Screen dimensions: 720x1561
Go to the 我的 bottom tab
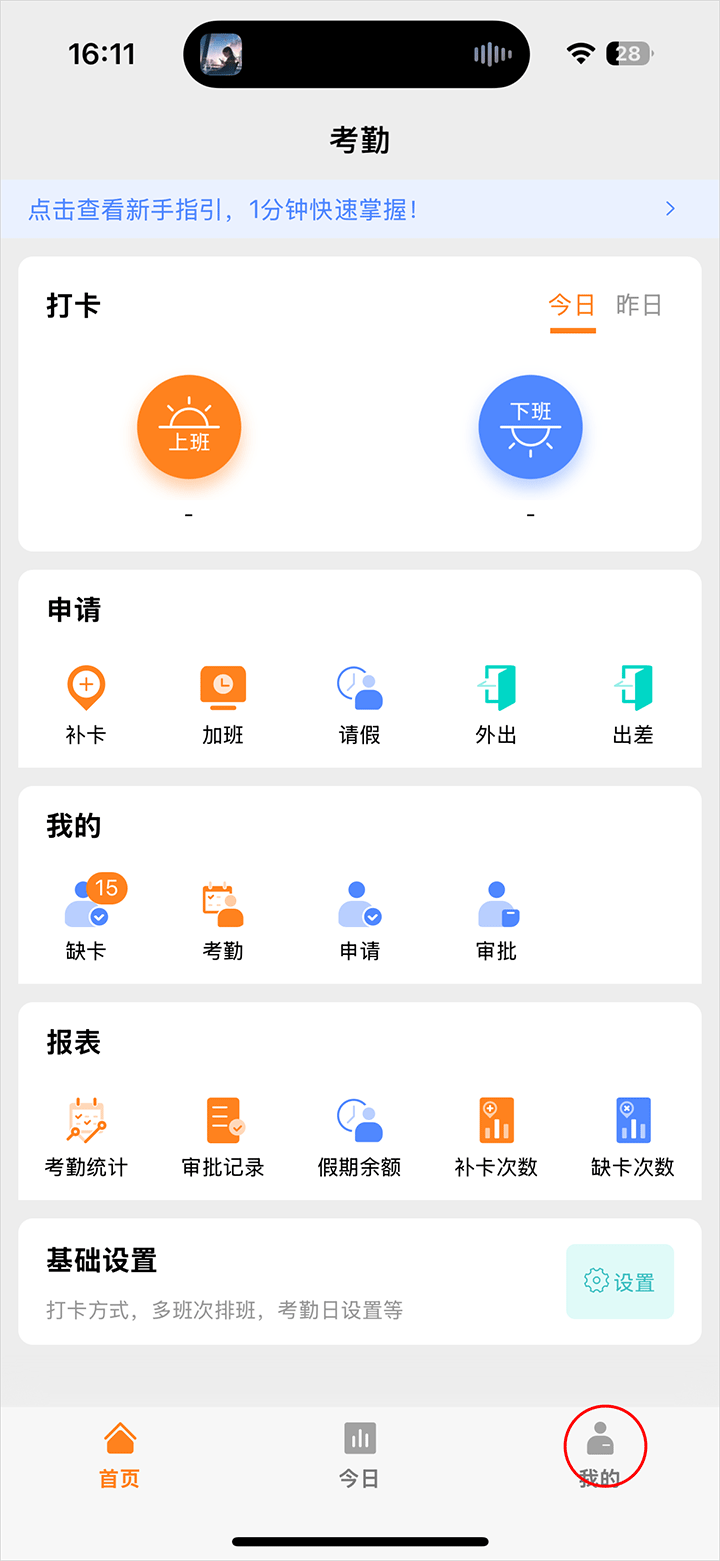[x=600, y=1455]
